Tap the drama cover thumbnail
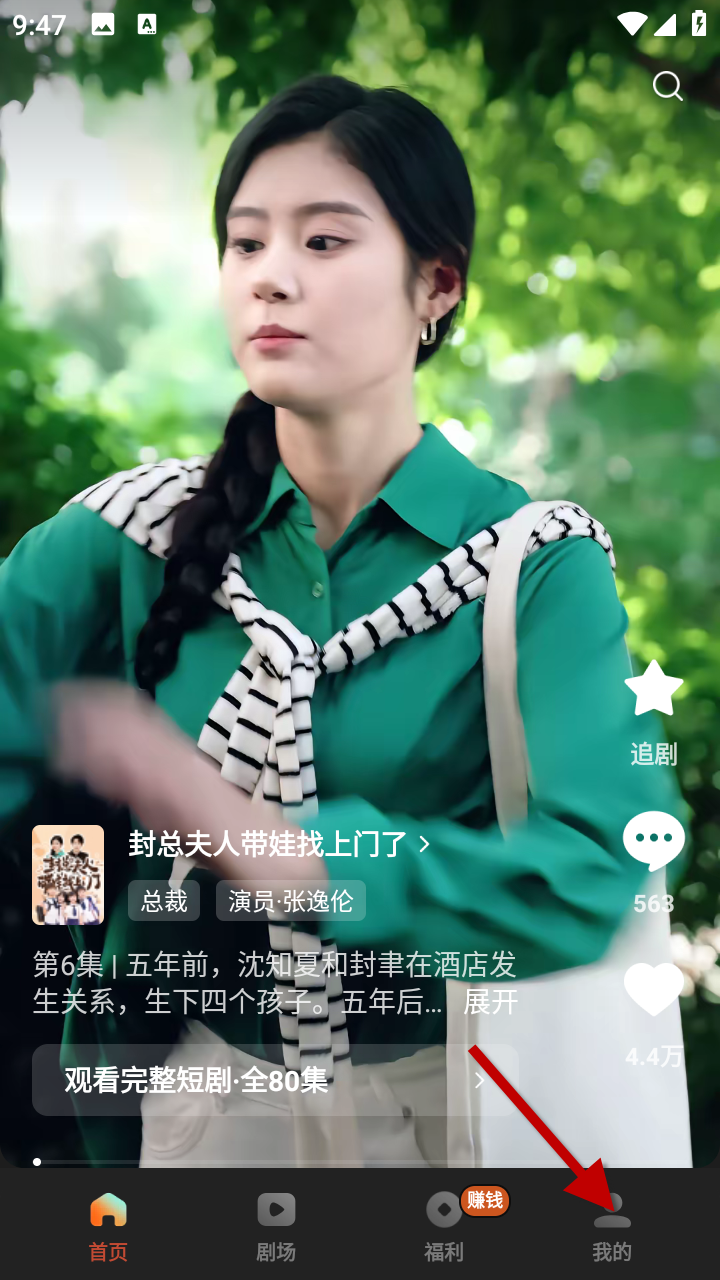The image size is (720, 1280). click(68, 874)
